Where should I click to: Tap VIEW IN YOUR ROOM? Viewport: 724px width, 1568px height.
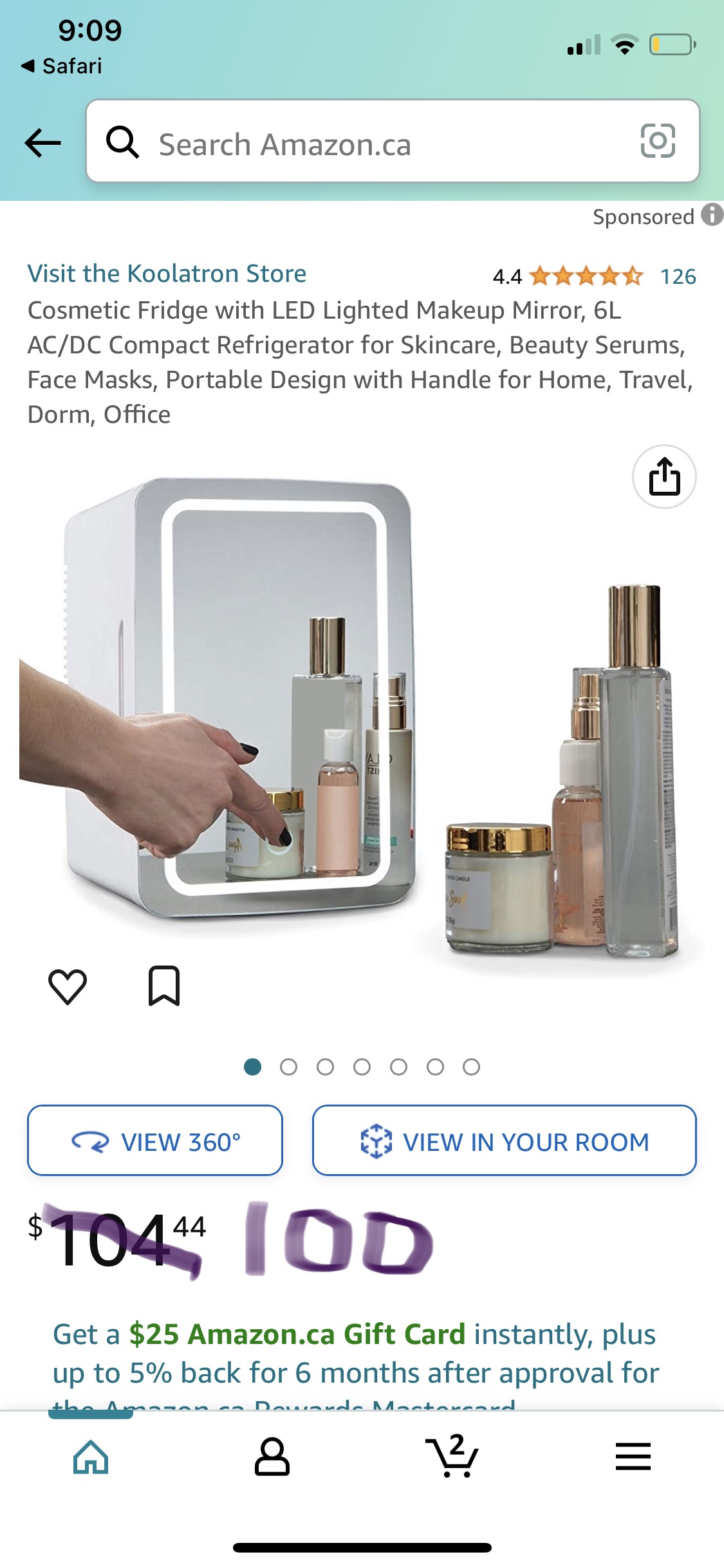[x=504, y=1141]
